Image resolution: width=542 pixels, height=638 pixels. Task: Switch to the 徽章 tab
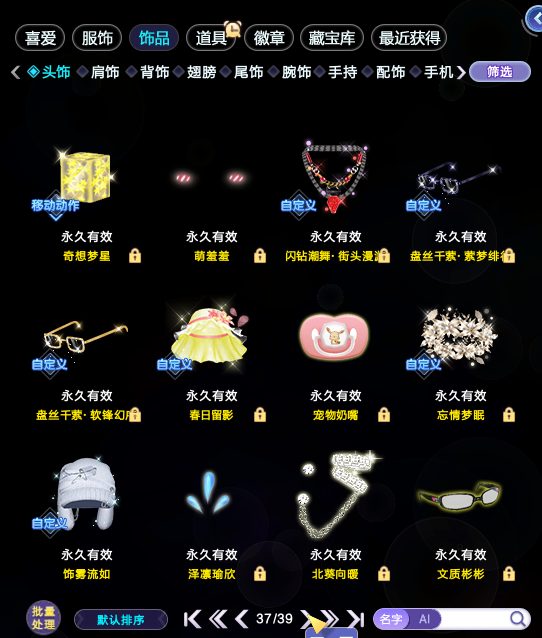tap(269, 38)
